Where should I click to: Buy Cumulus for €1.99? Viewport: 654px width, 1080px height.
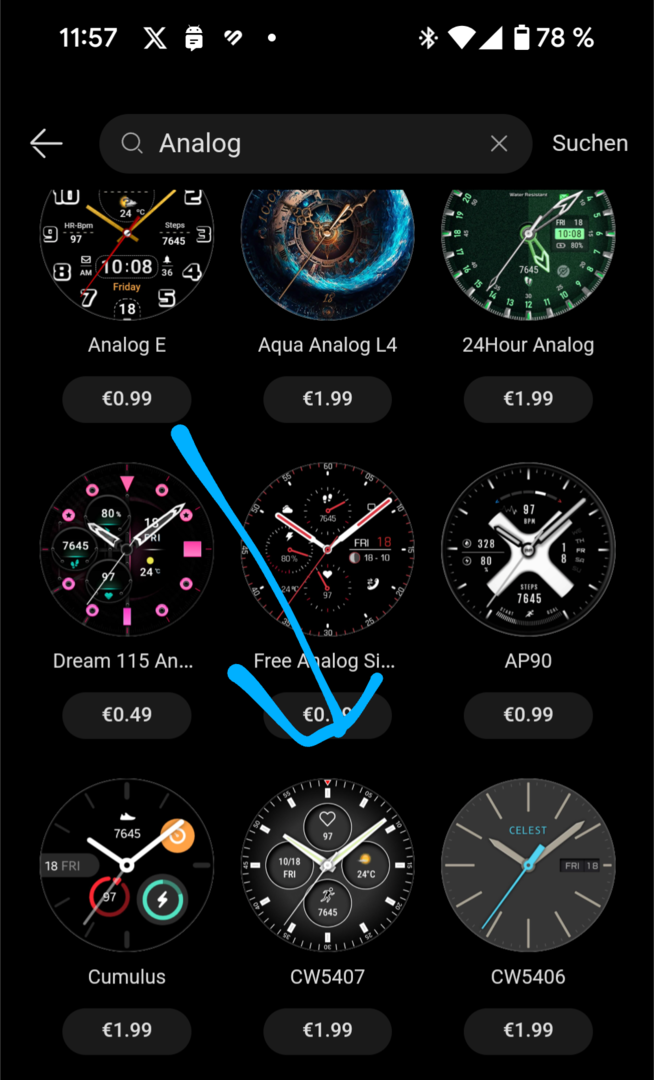click(127, 1030)
